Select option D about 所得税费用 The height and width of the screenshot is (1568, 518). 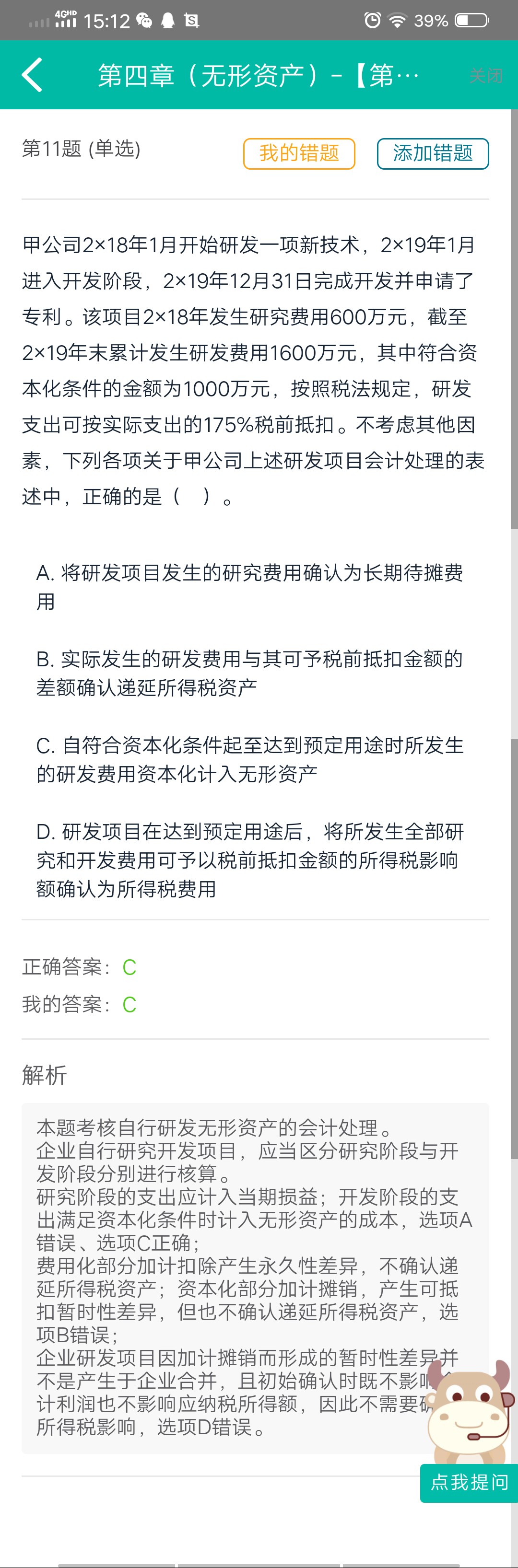click(249, 859)
